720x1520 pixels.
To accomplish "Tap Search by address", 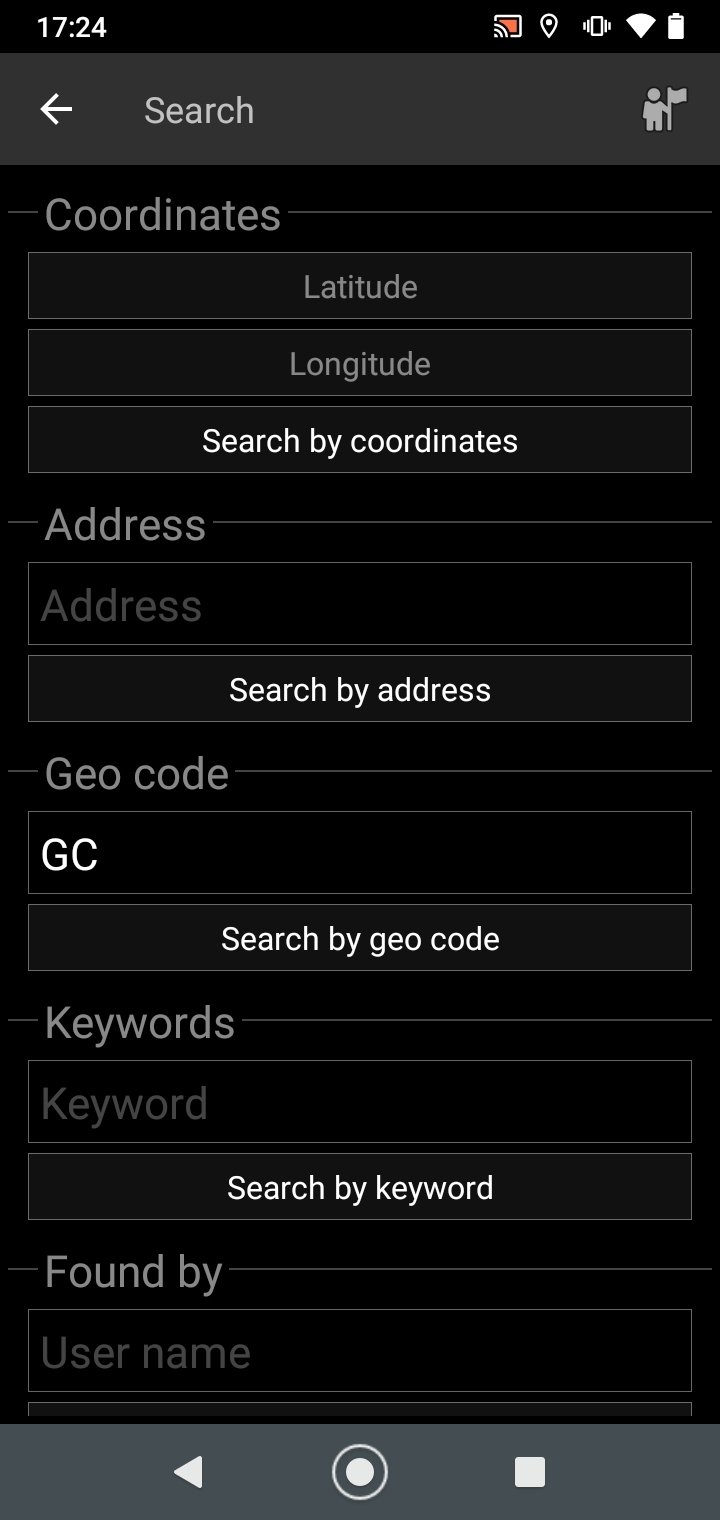I will [360, 689].
